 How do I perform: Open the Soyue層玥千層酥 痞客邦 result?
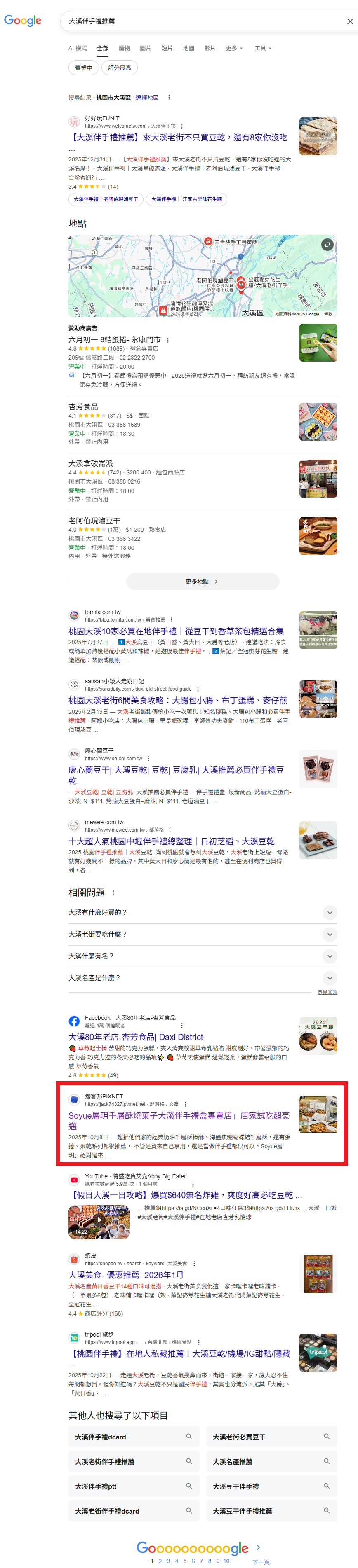click(x=179, y=1116)
